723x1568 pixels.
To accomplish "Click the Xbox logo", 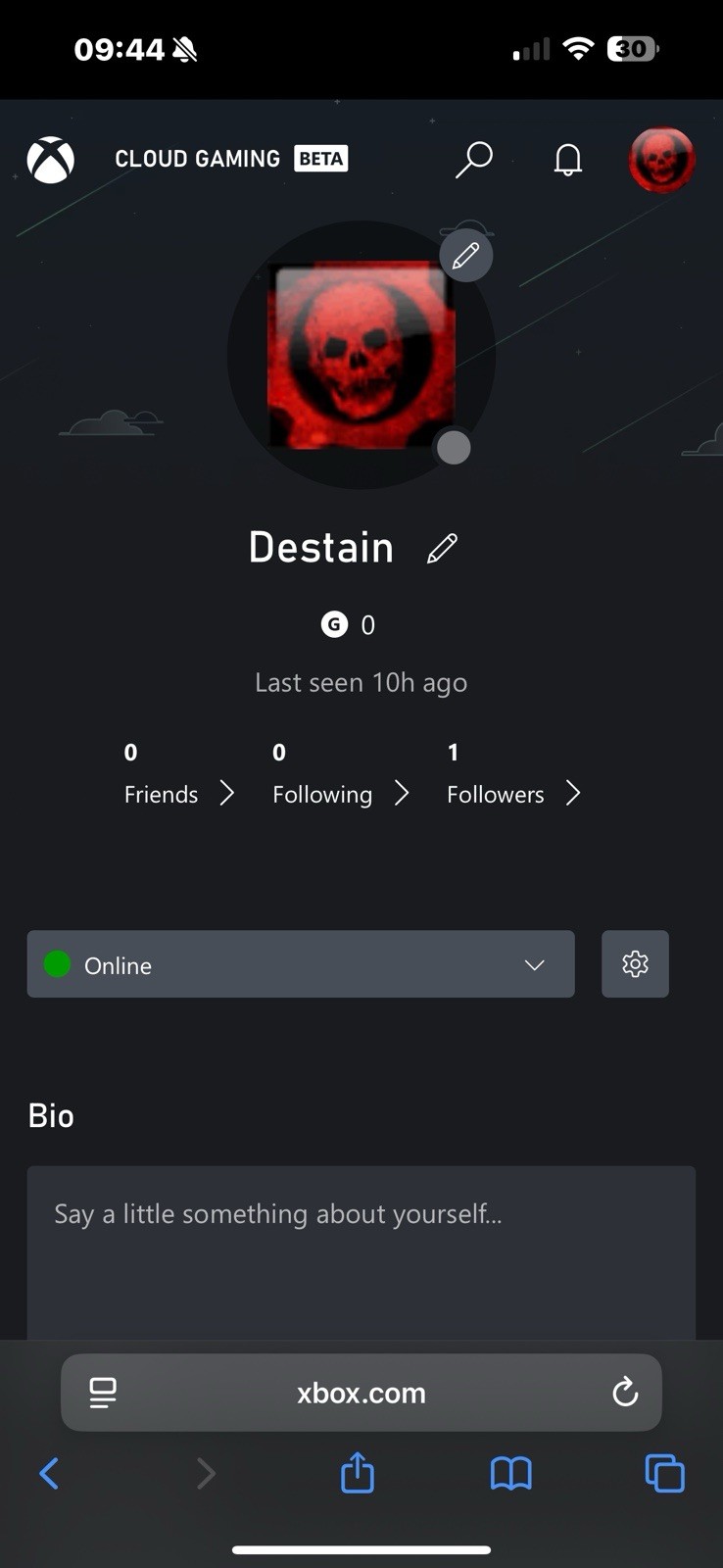I will pos(50,160).
